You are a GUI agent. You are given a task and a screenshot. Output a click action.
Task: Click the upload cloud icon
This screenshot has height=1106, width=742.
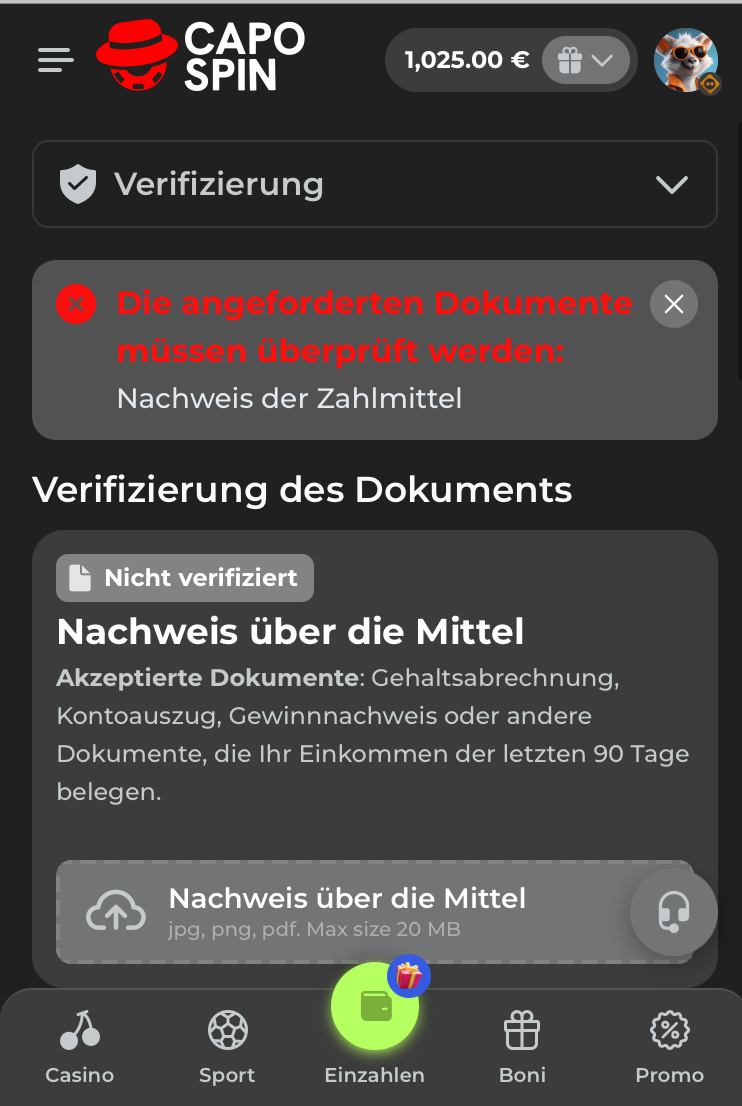tap(115, 911)
